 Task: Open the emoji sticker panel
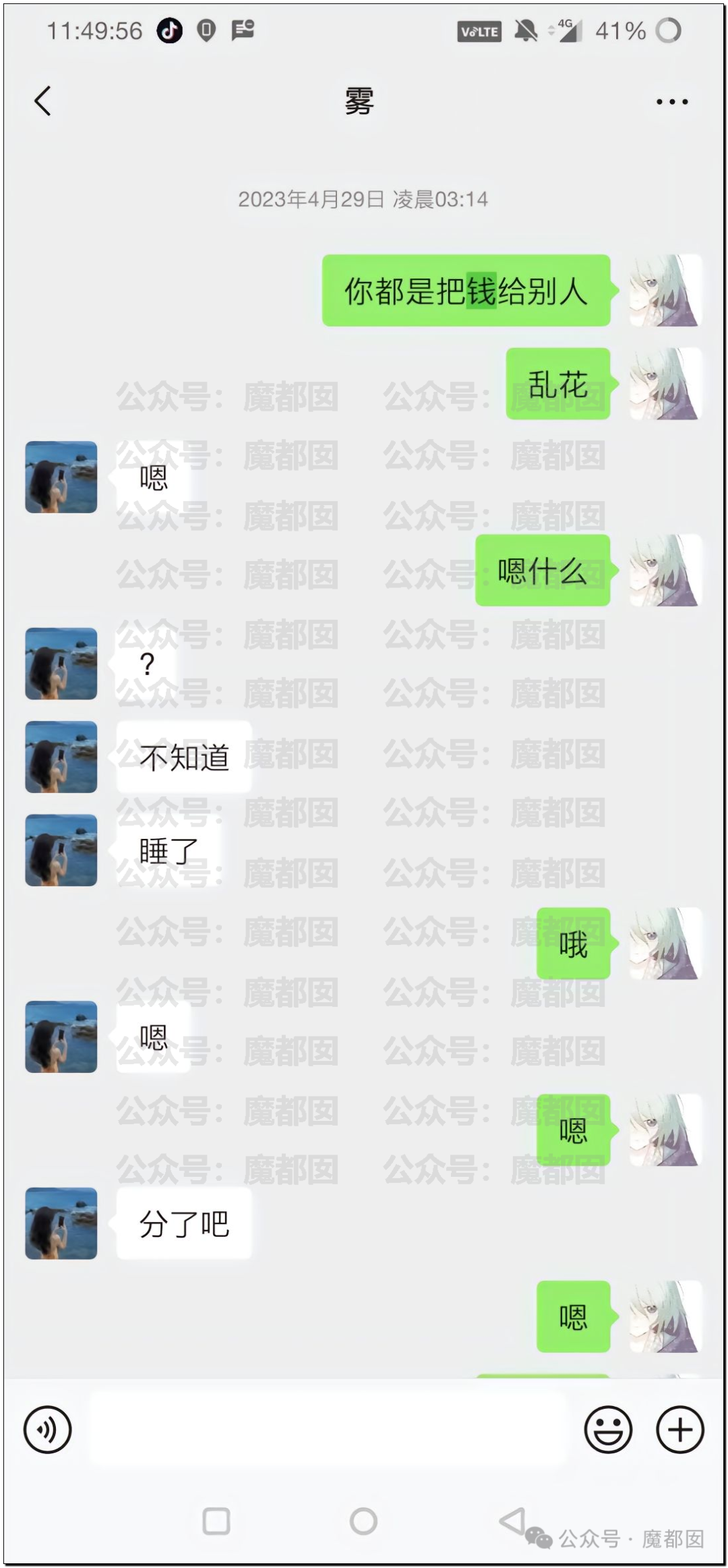[x=608, y=1429]
